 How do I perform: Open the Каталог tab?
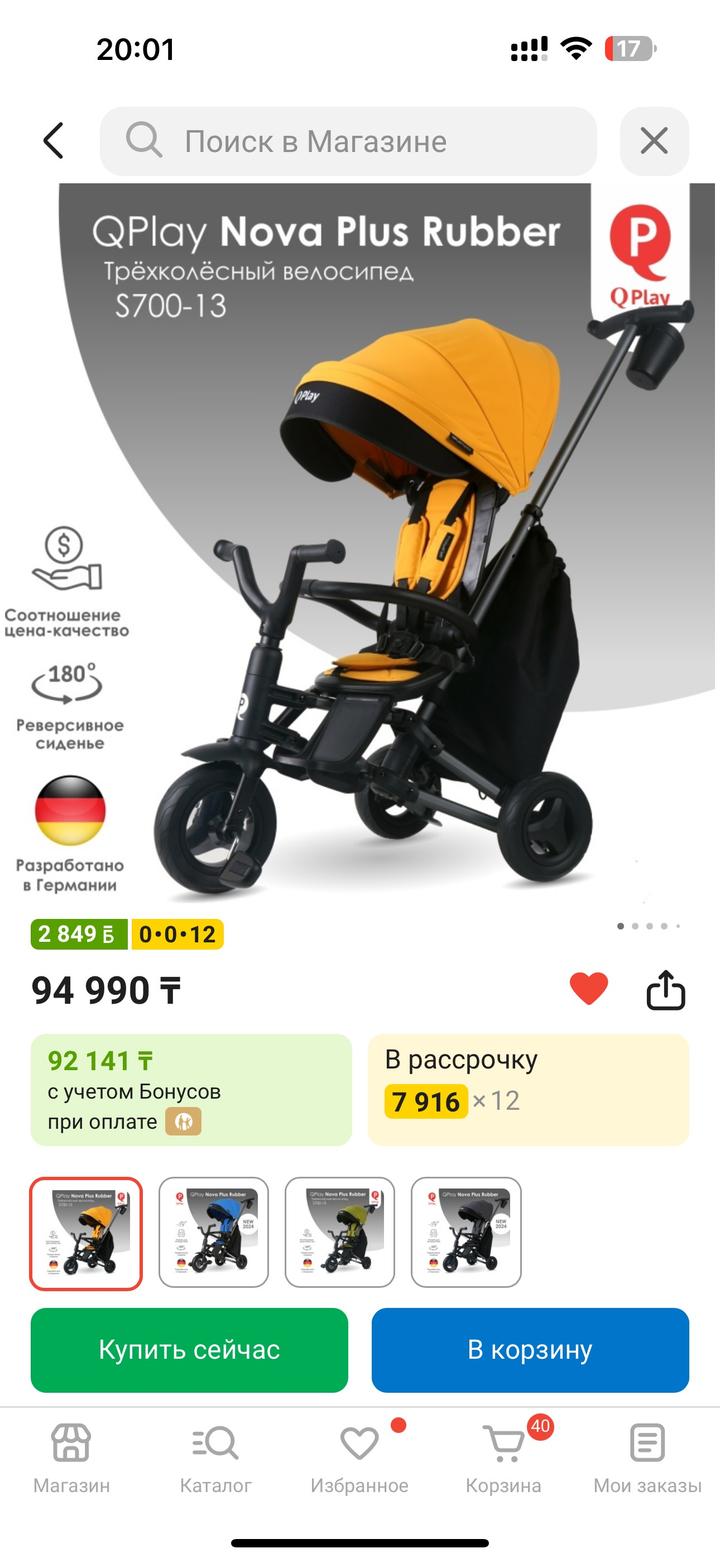[x=215, y=1459]
